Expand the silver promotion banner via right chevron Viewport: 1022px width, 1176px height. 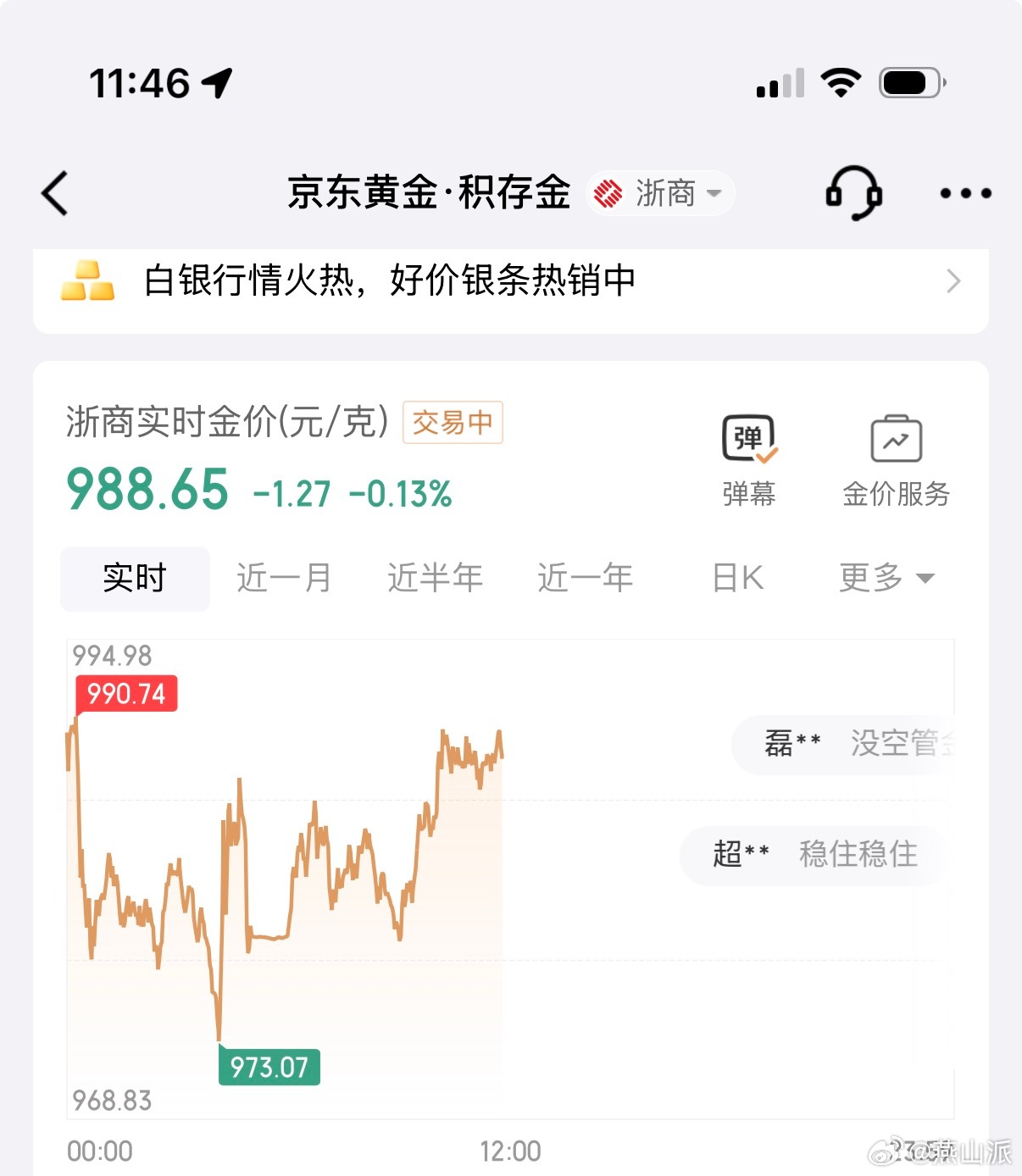pyautogui.click(x=954, y=280)
